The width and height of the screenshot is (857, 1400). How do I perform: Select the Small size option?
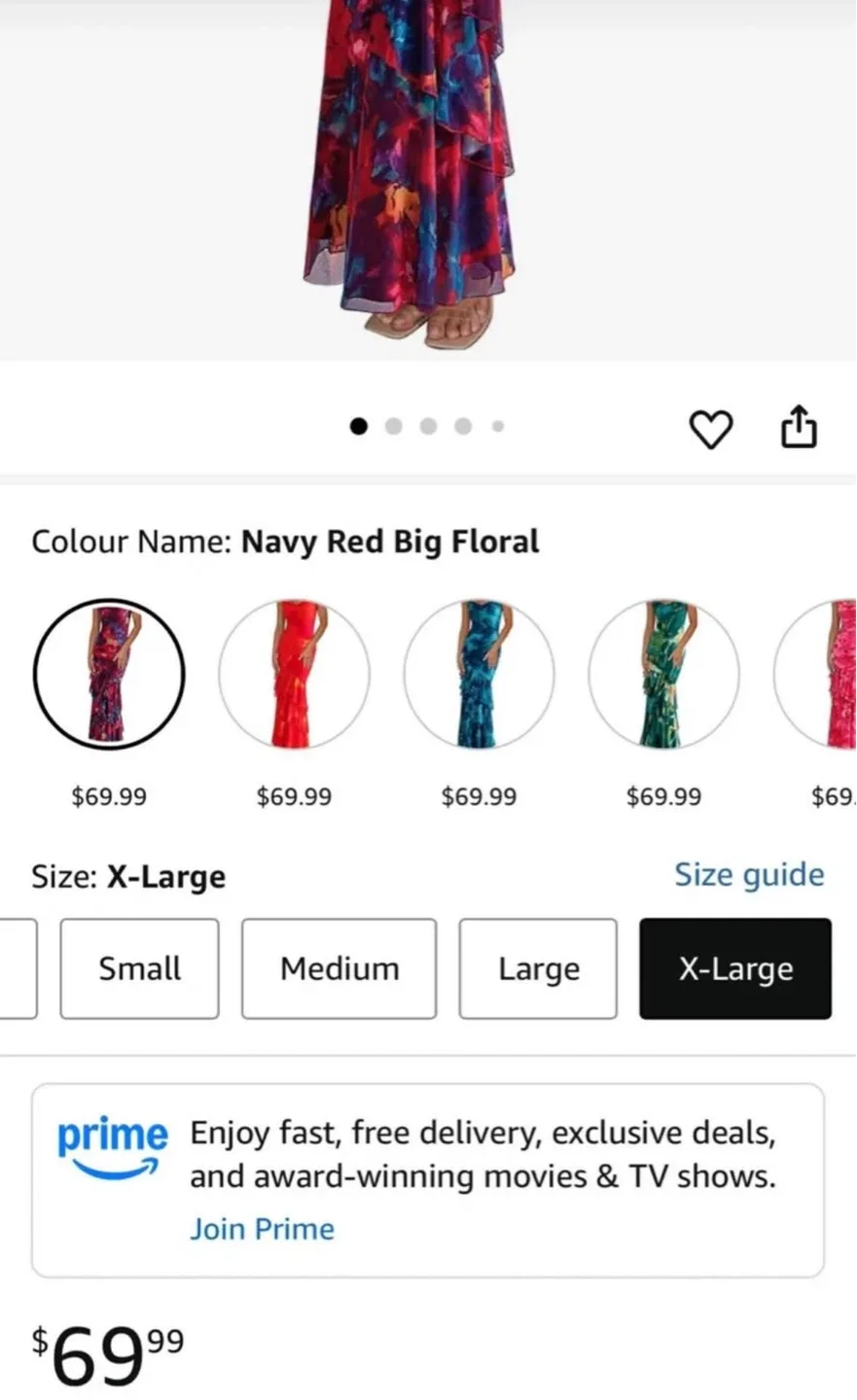[138, 968]
